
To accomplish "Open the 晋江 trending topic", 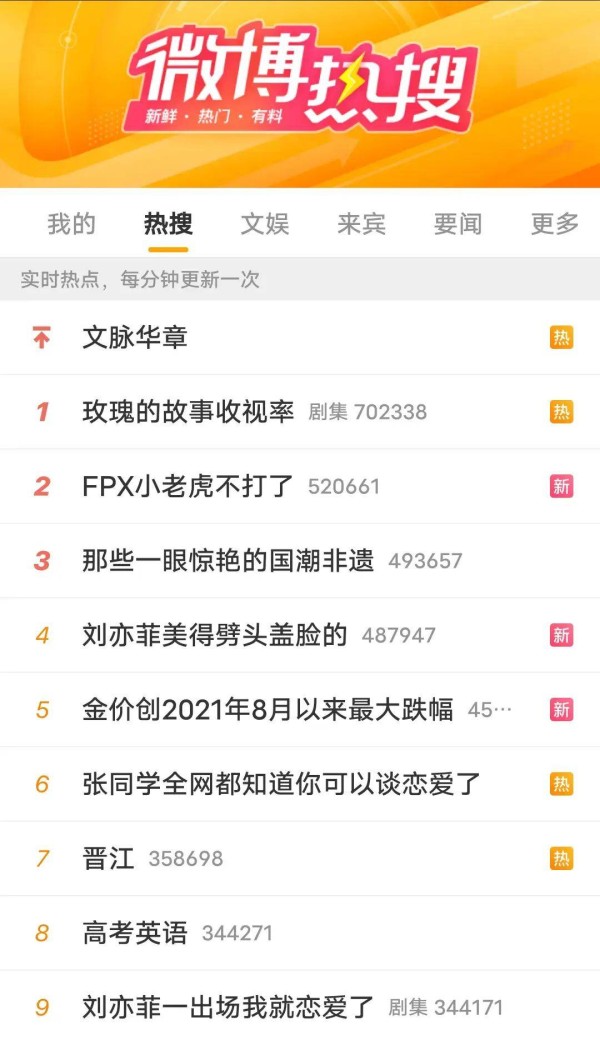I will (300, 858).
